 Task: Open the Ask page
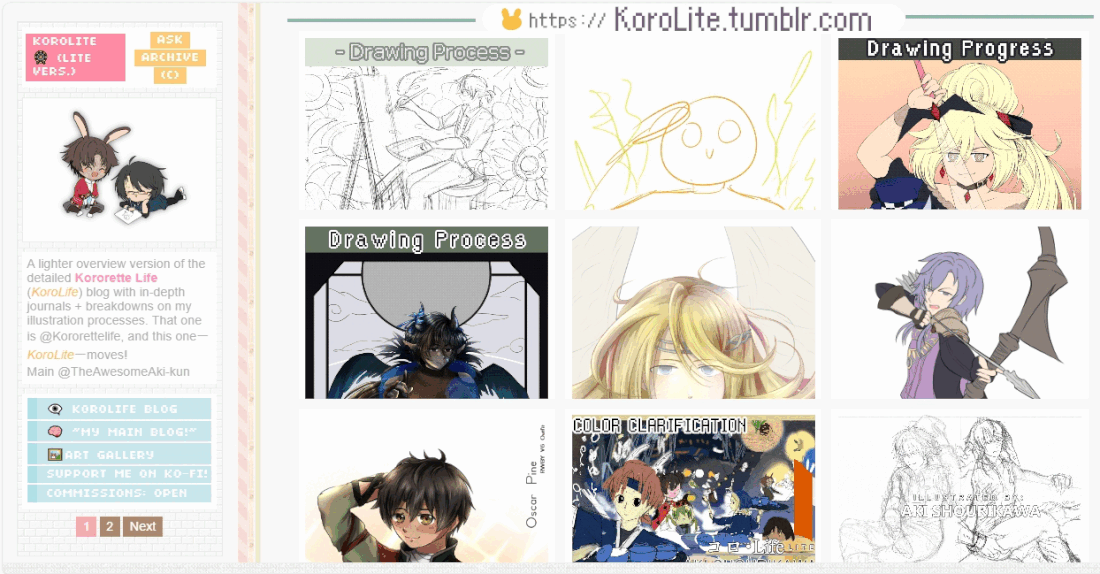pyautogui.click(x=169, y=40)
